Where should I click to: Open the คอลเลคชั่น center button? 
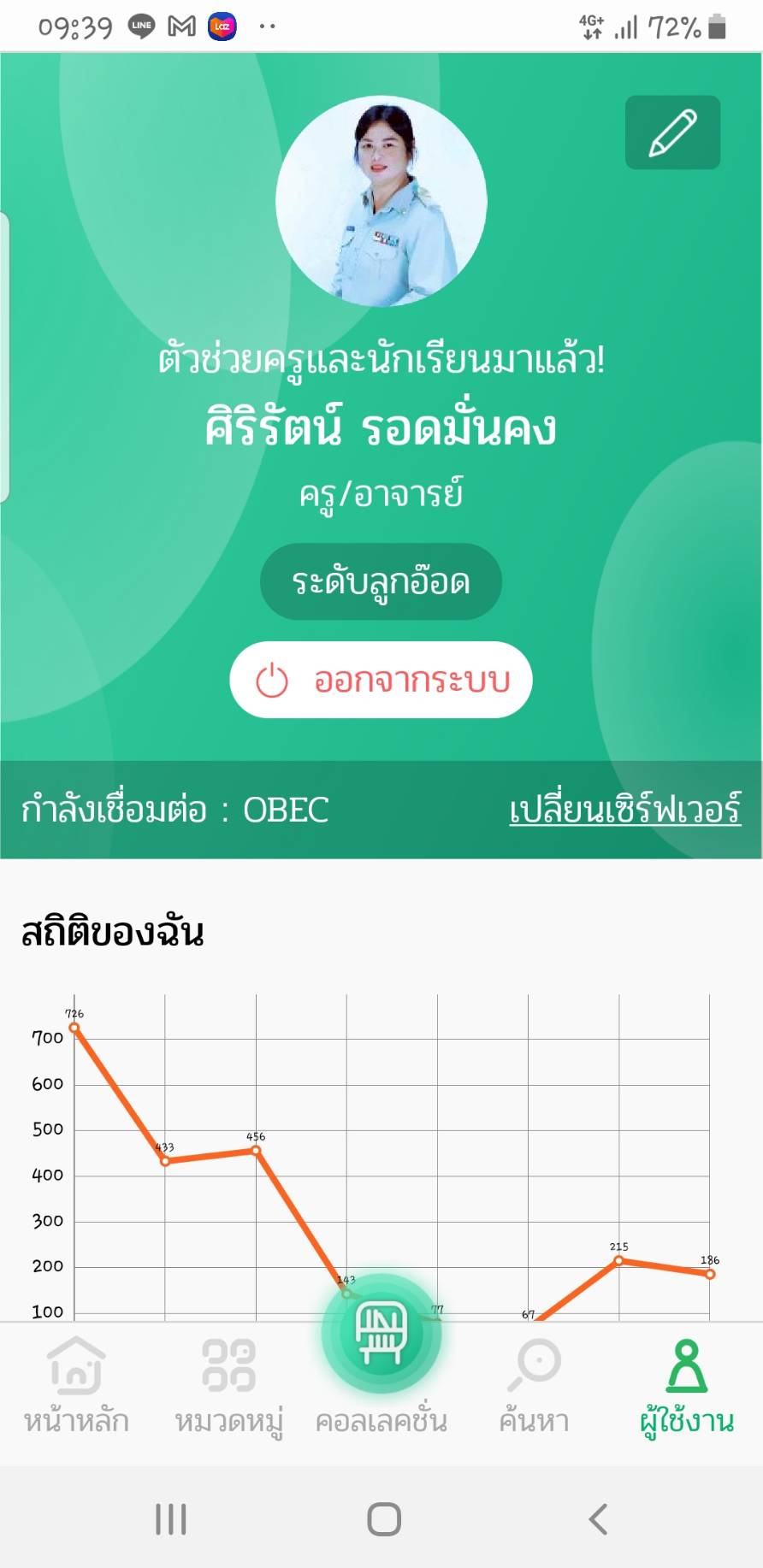coord(381,1334)
